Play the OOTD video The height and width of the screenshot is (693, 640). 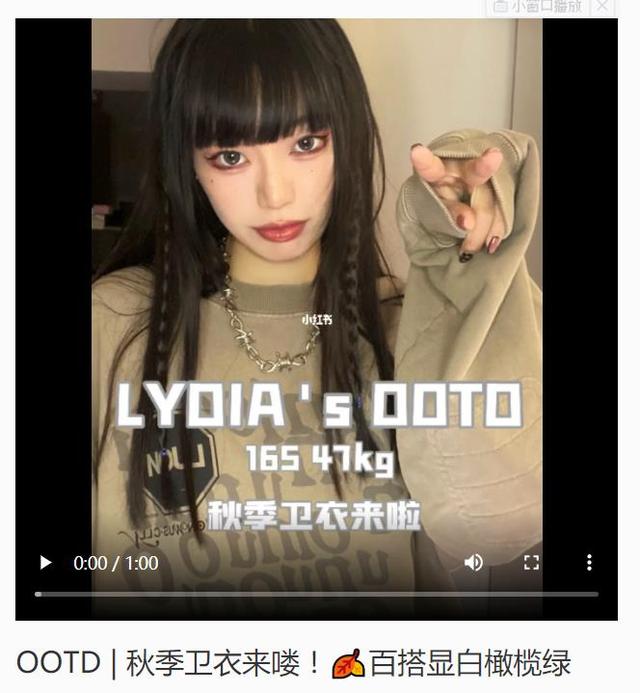(x=45, y=563)
